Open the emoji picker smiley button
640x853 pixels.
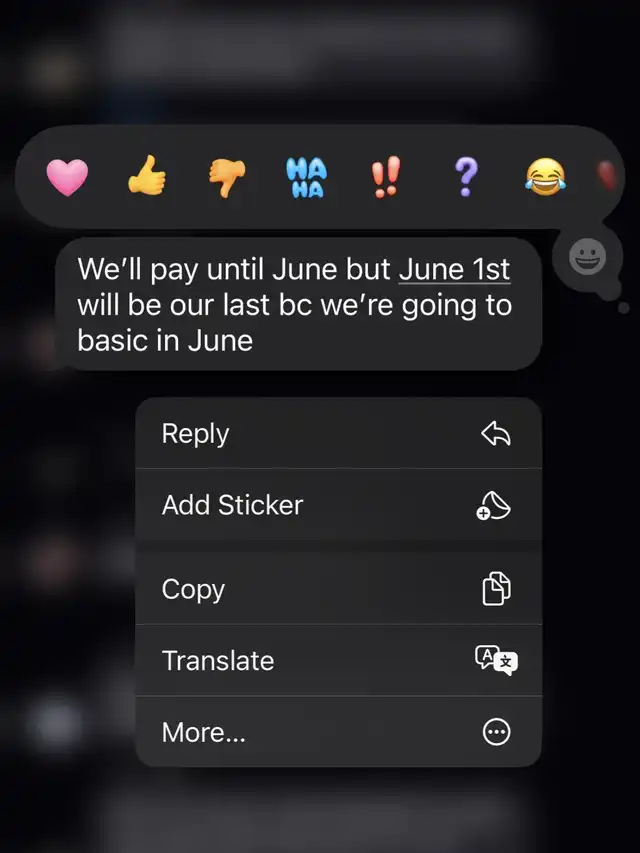[x=587, y=258]
